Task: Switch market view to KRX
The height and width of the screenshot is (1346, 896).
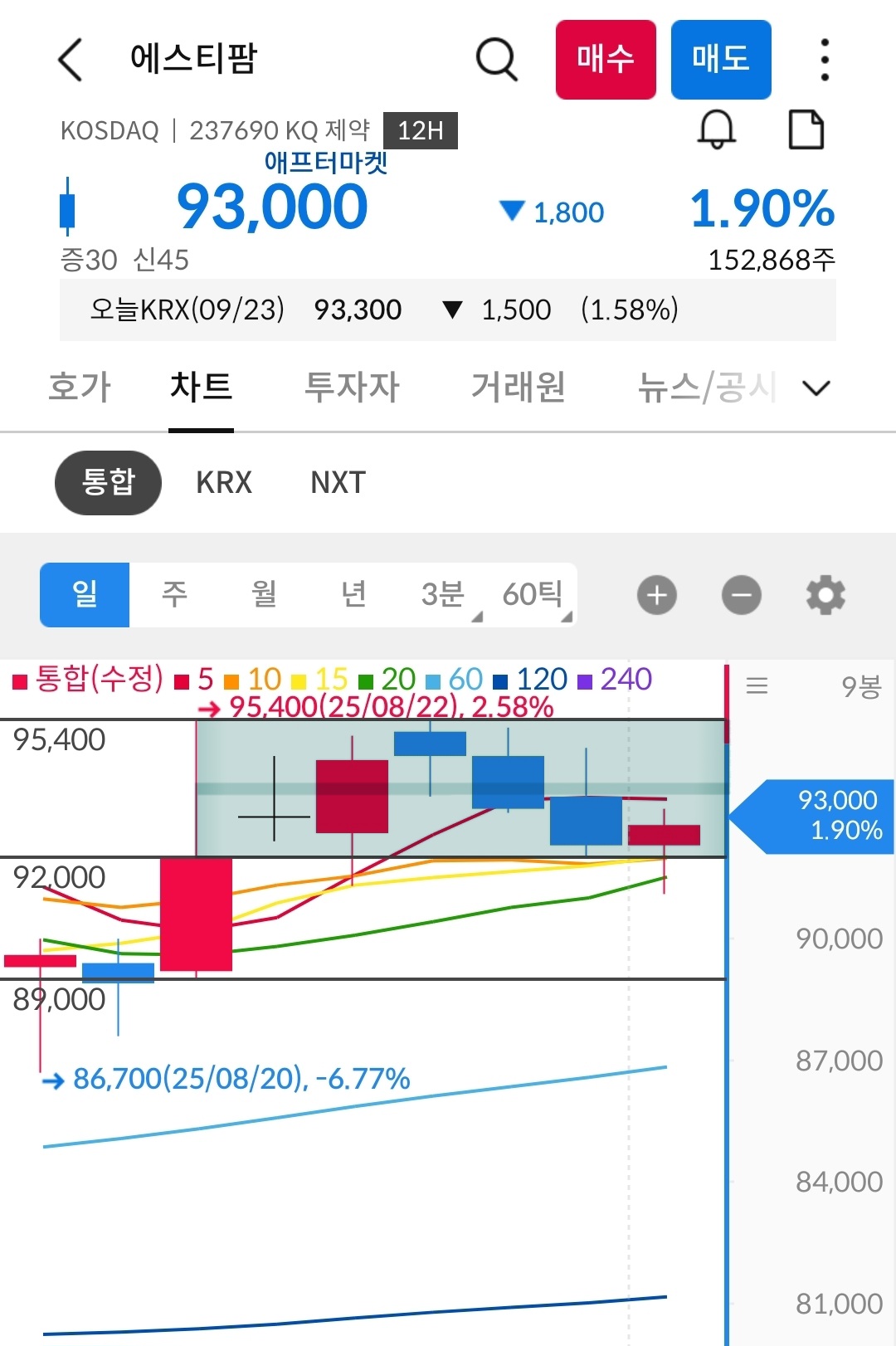Action: (224, 482)
